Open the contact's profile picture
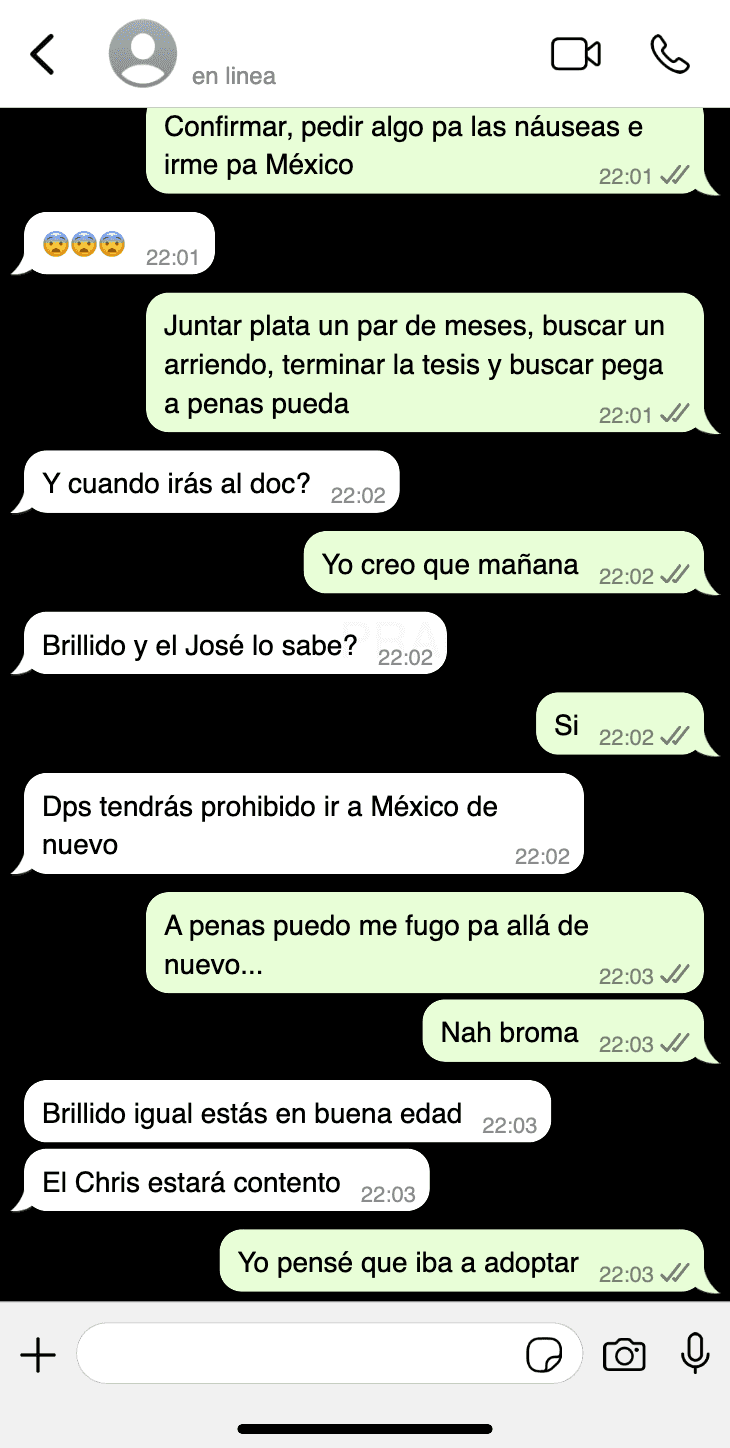730x1448 pixels. click(143, 54)
